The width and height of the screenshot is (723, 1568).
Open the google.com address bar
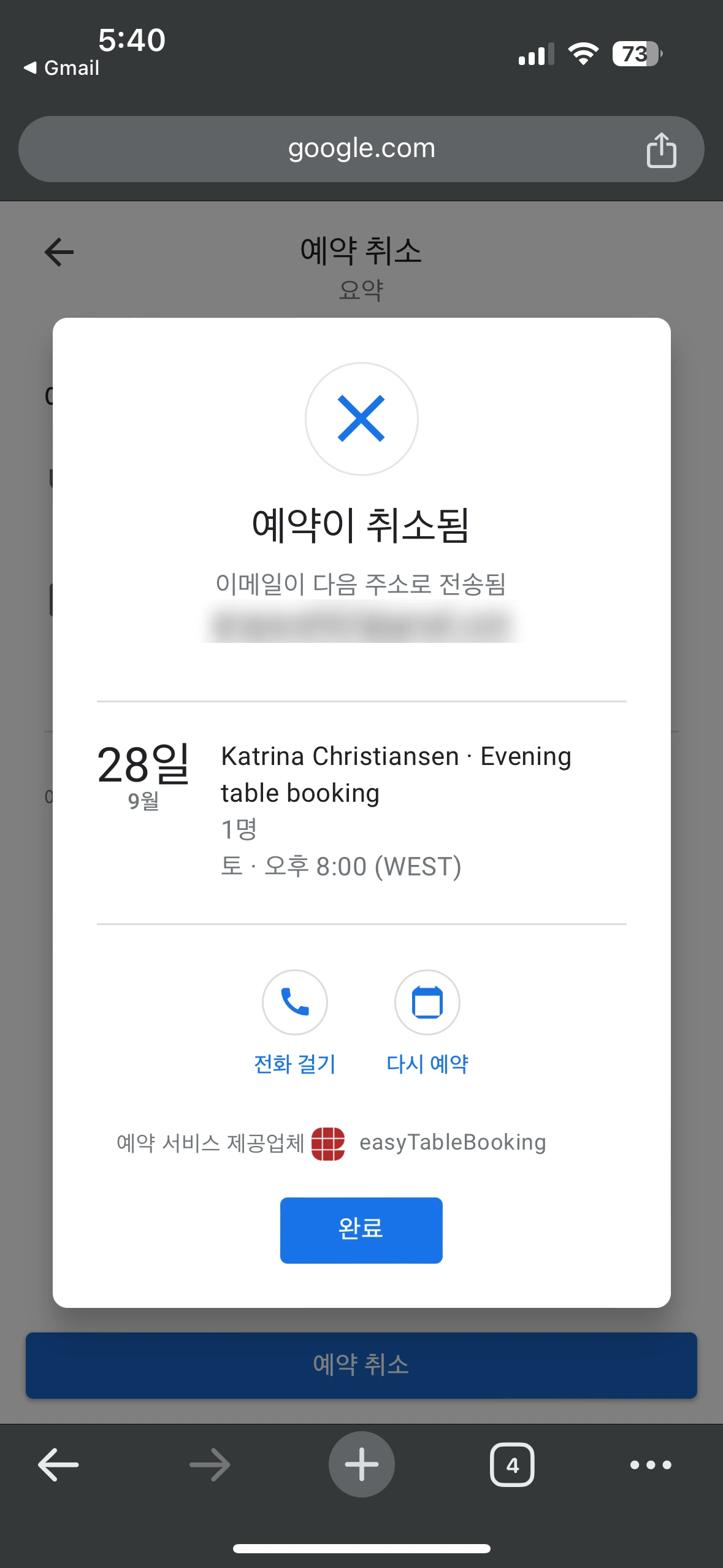[x=361, y=149]
